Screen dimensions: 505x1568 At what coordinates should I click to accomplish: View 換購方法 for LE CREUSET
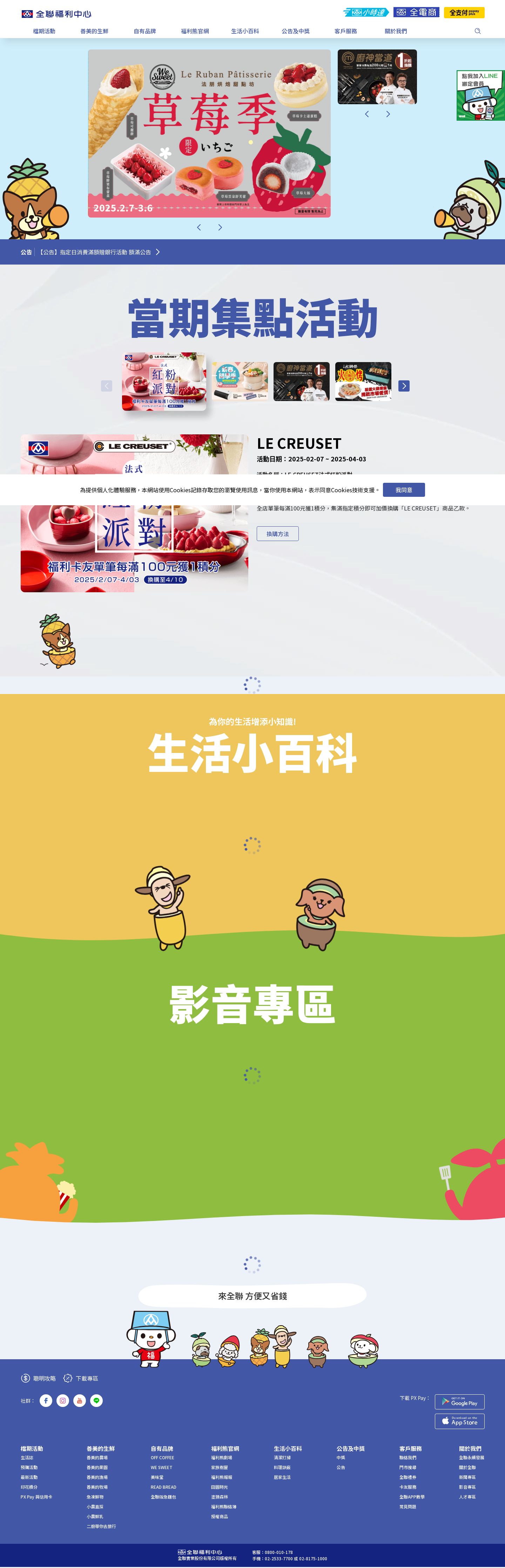(x=277, y=534)
